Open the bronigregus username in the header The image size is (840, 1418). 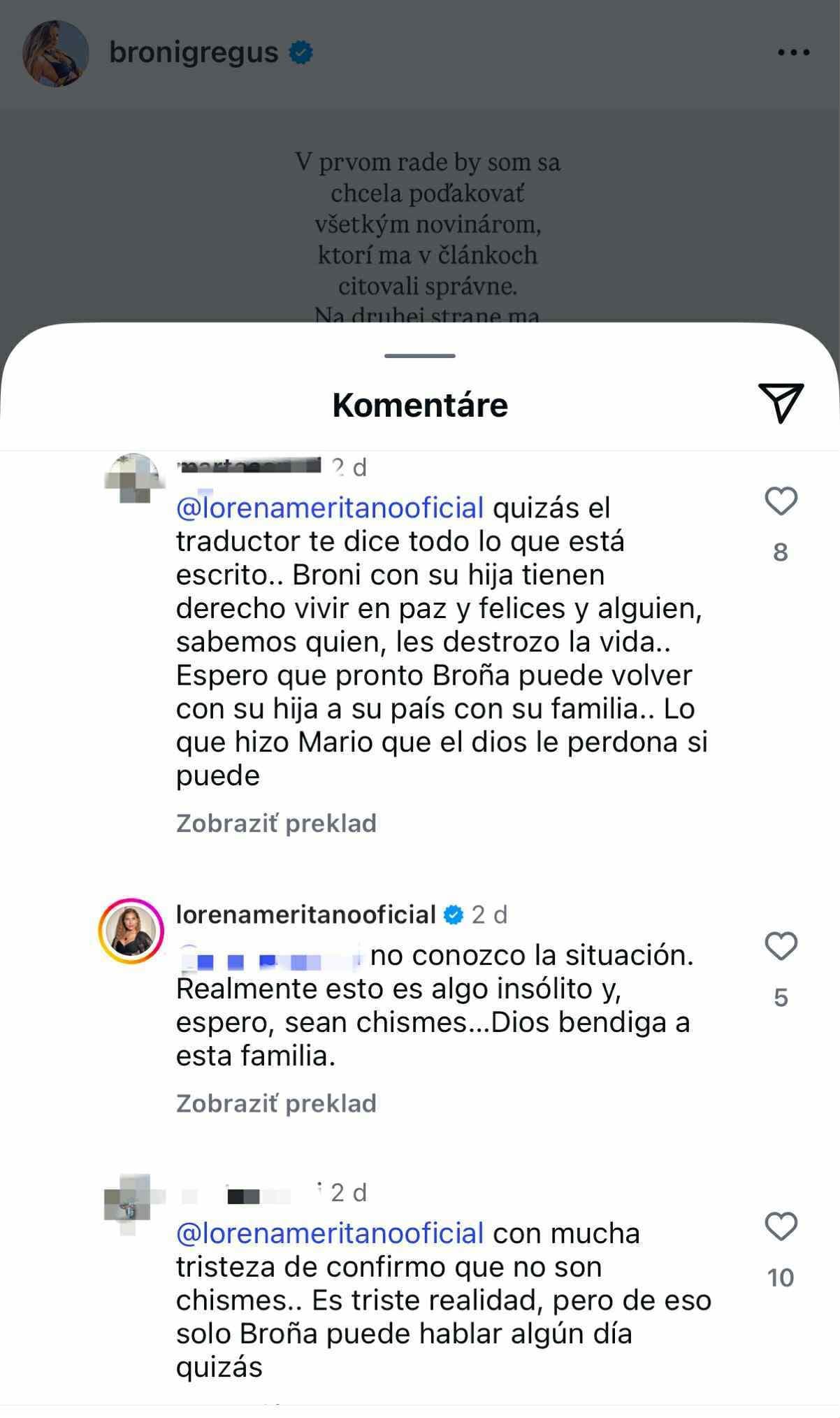click(196, 52)
